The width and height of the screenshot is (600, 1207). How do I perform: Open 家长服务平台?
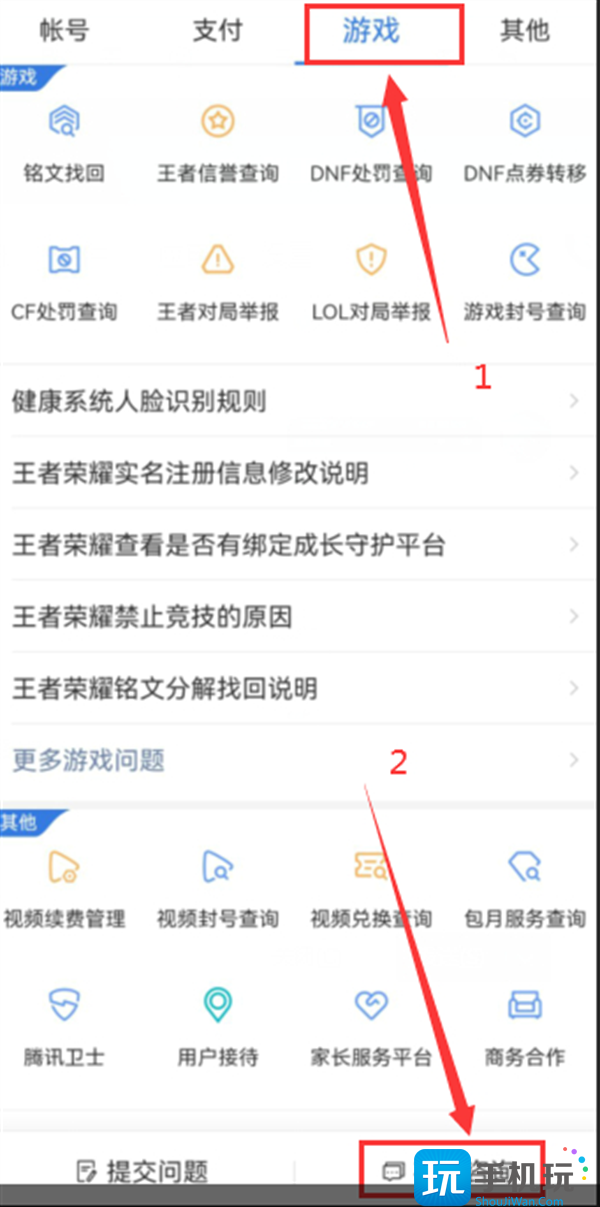coord(371,1028)
